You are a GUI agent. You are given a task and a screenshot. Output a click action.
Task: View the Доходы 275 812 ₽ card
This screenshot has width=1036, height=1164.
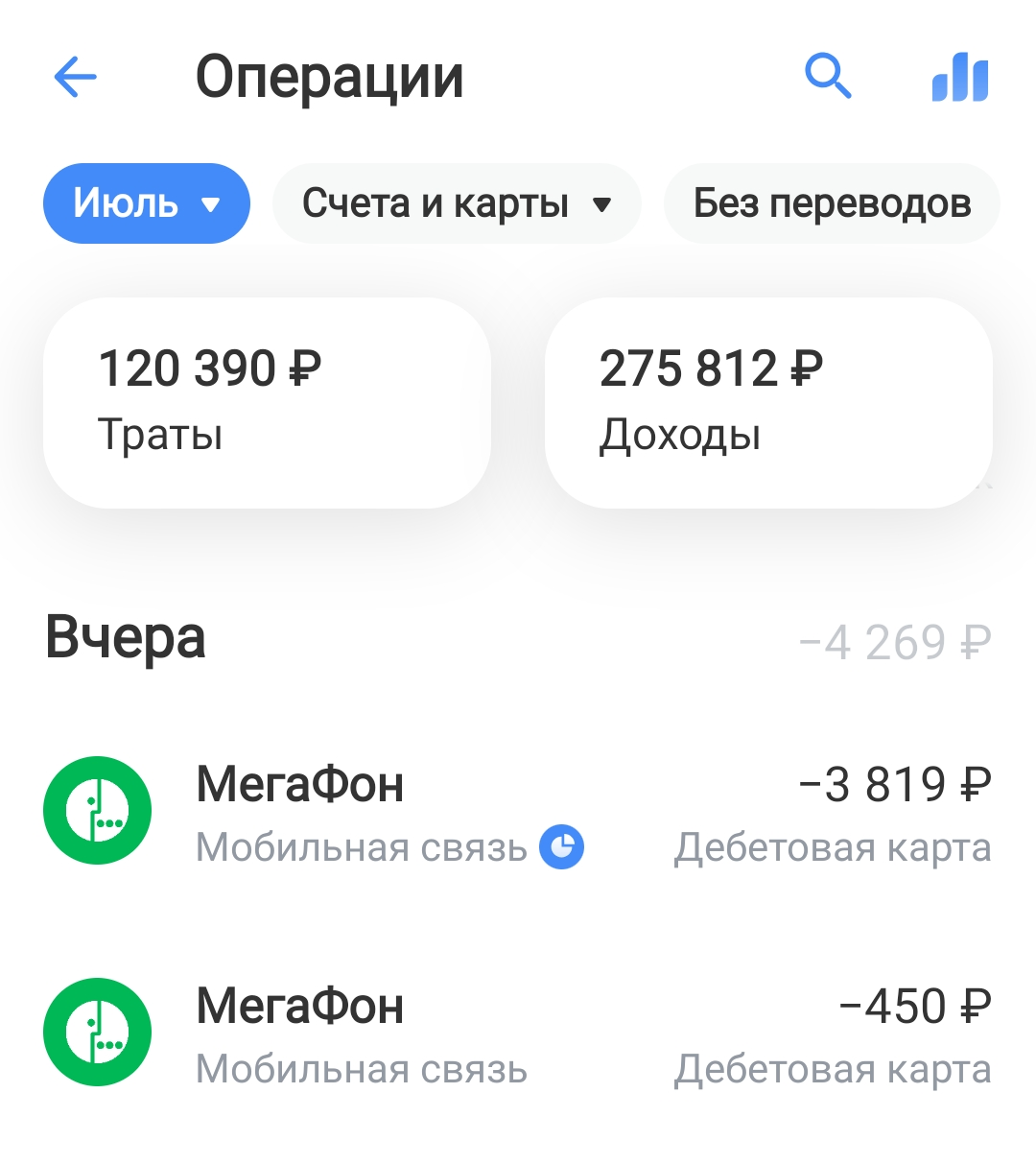click(767, 402)
